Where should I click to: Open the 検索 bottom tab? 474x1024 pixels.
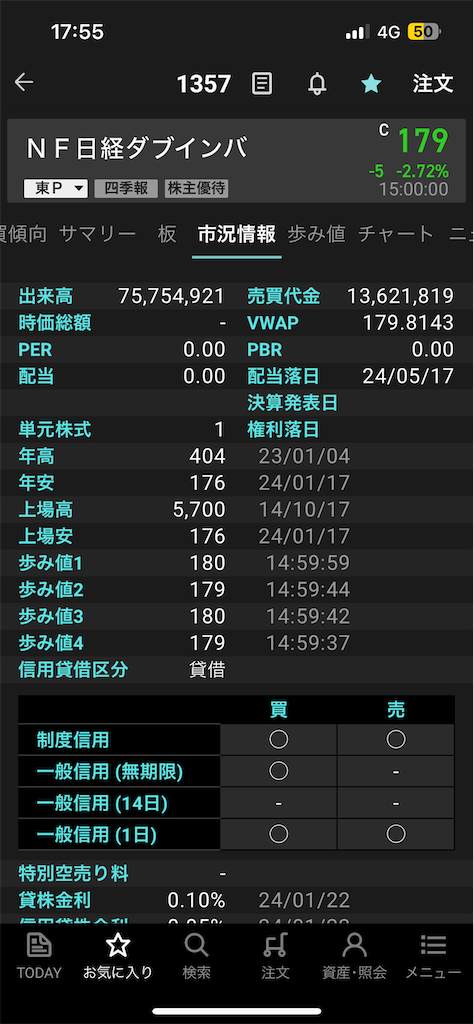[x=197, y=956]
